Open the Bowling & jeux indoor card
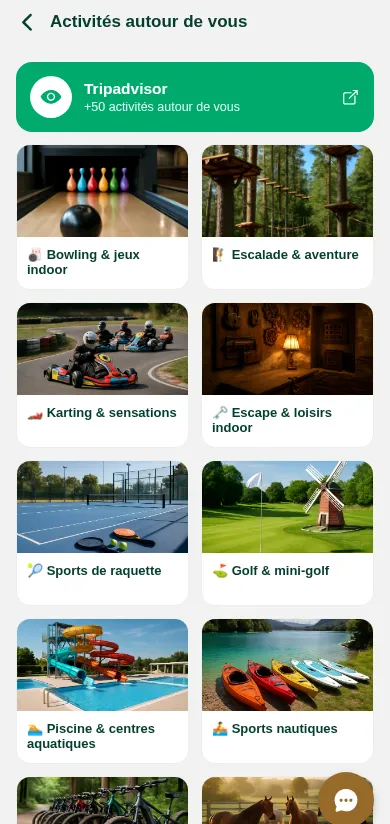390x824 pixels. (x=102, y=217)
